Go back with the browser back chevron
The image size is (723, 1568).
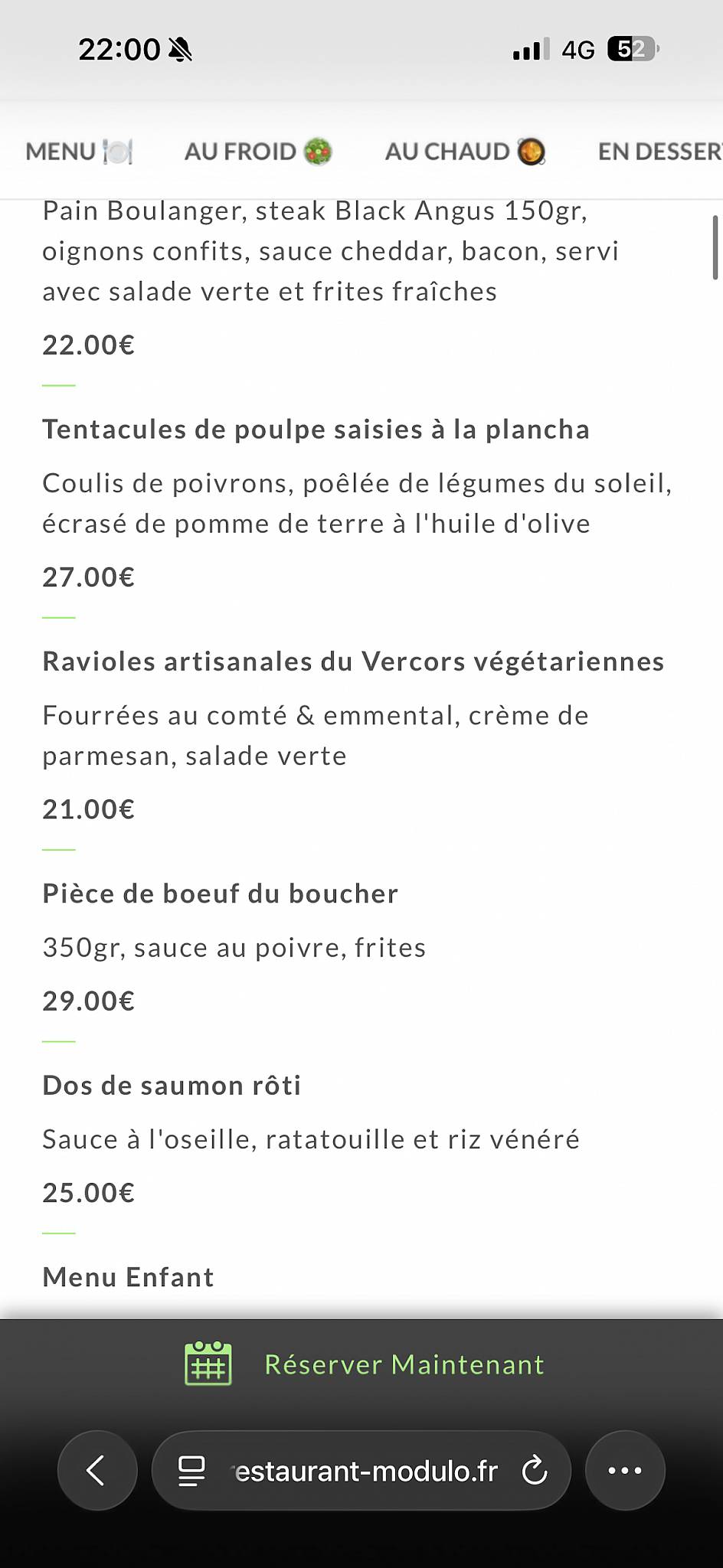pyautogui.click(x=97, y=1470)
